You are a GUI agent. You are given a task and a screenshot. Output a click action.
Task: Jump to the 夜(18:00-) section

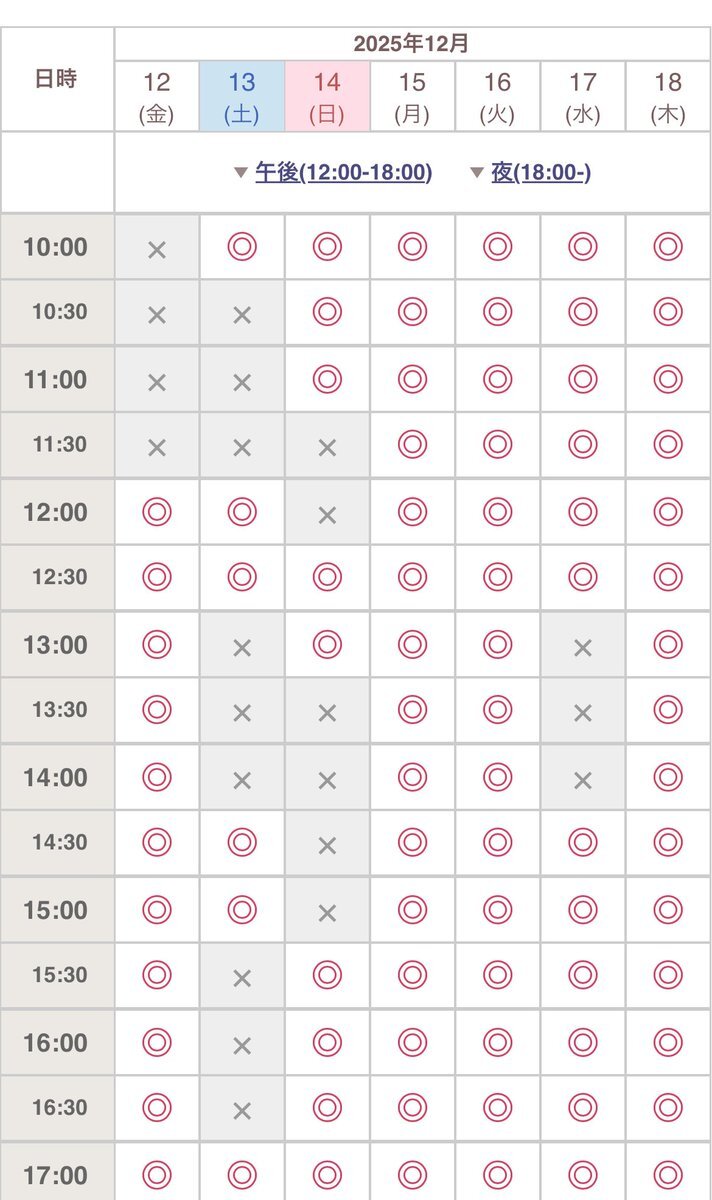click(x=541, y=172)
